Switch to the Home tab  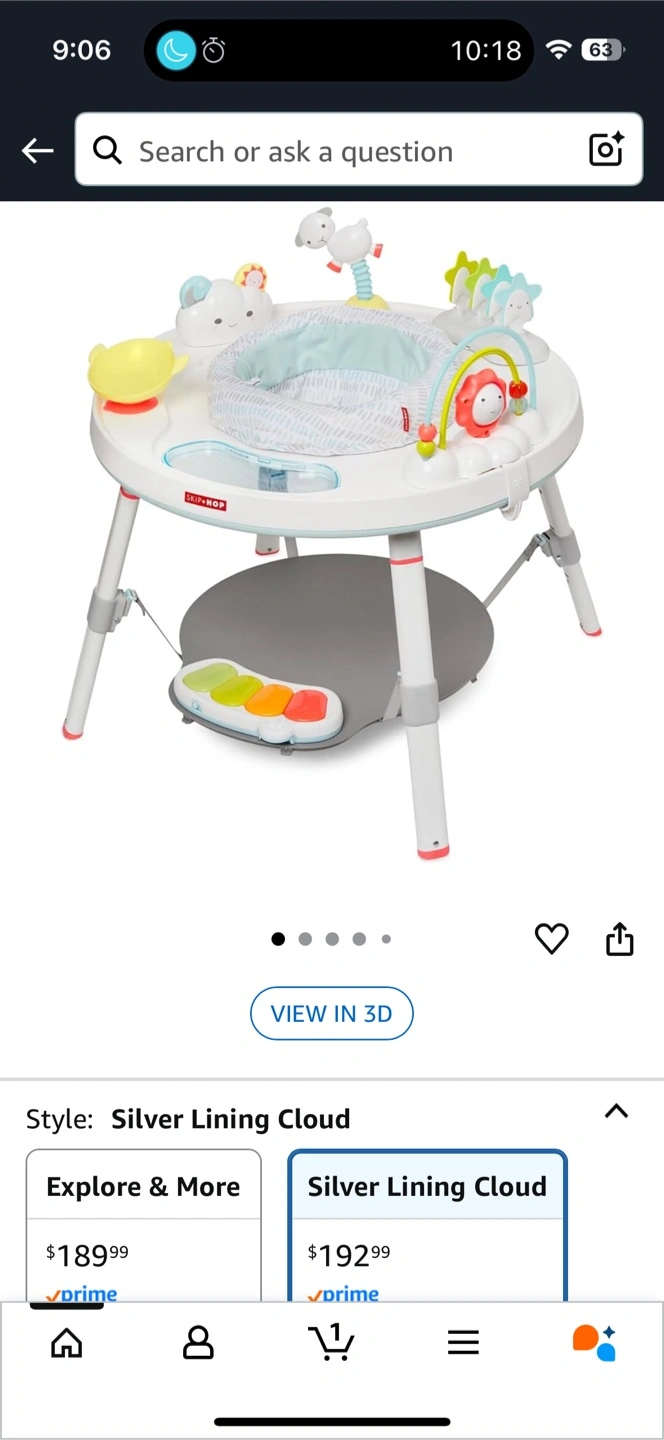coord(67,1343)
